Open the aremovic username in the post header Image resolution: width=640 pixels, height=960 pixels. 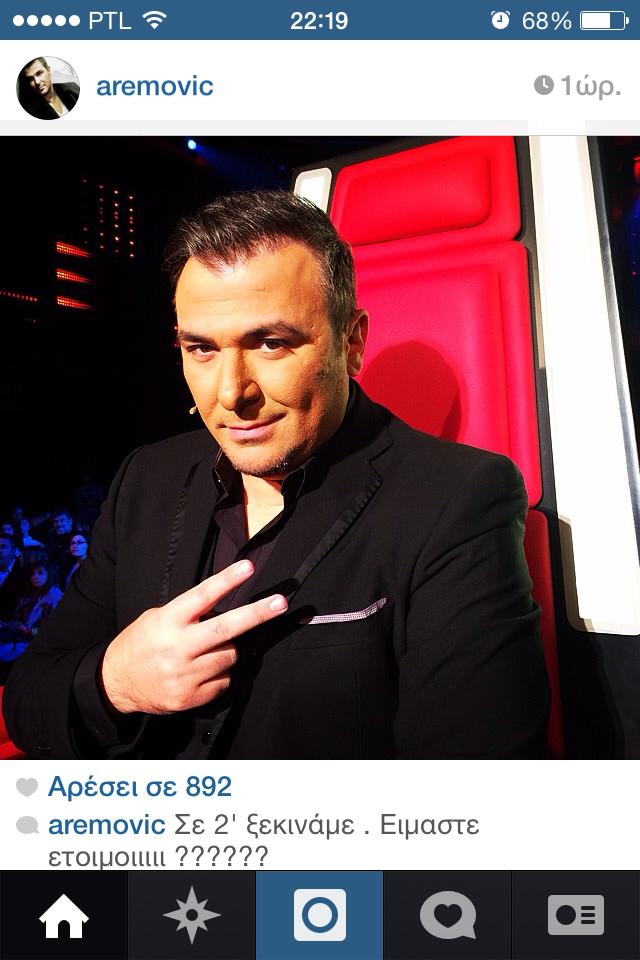tap(154, 86)
